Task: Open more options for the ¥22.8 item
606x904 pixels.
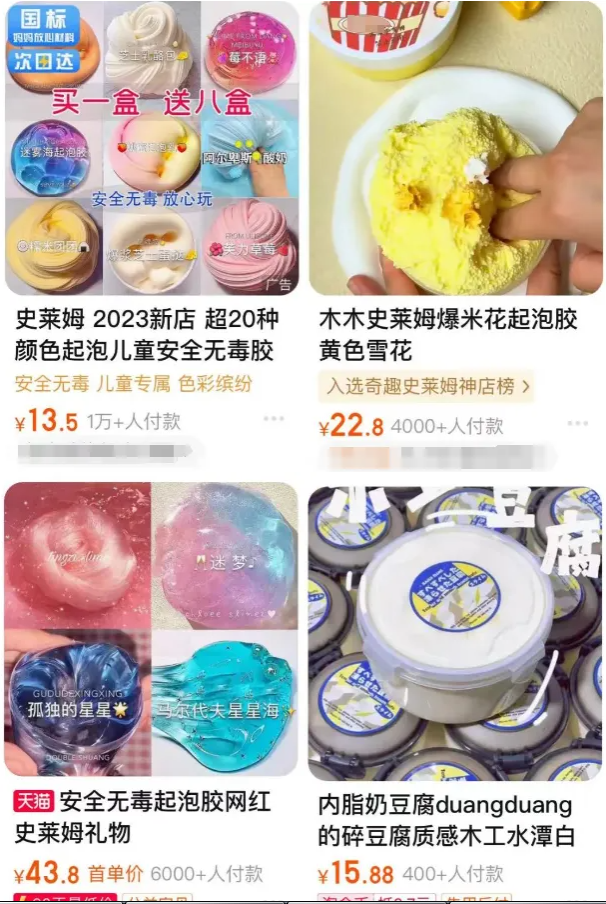Action: [577, 425]
